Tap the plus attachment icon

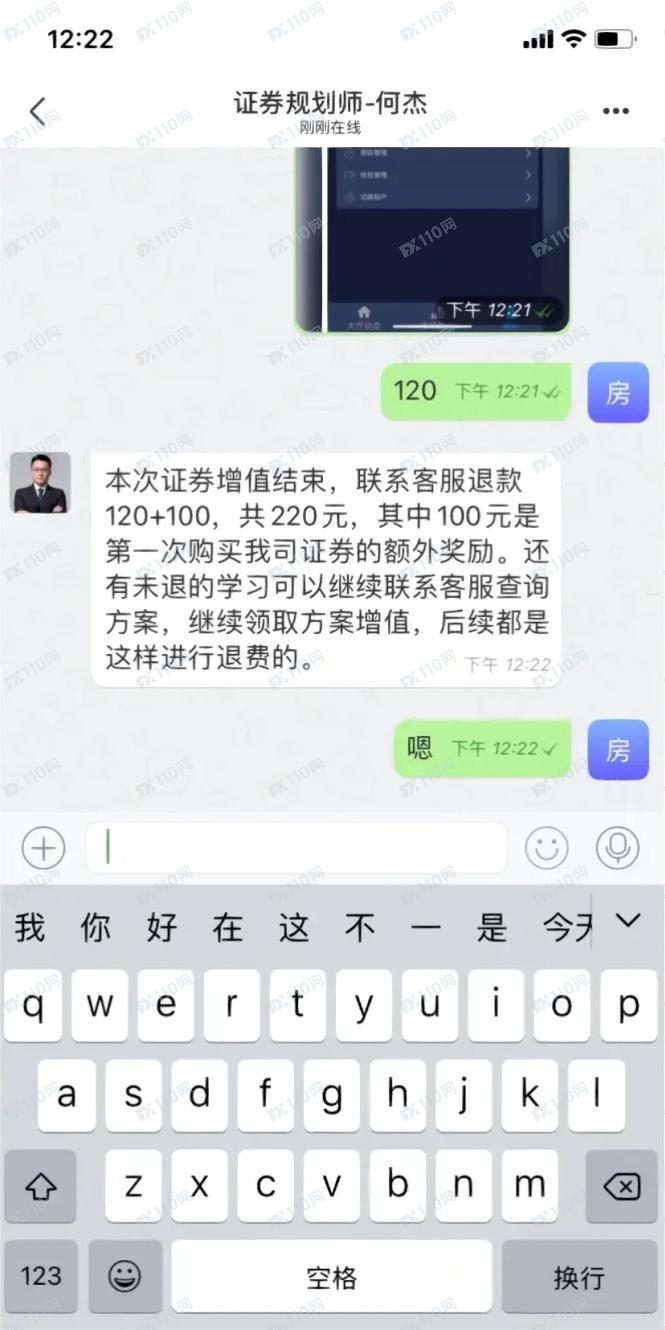coord(43,848)
